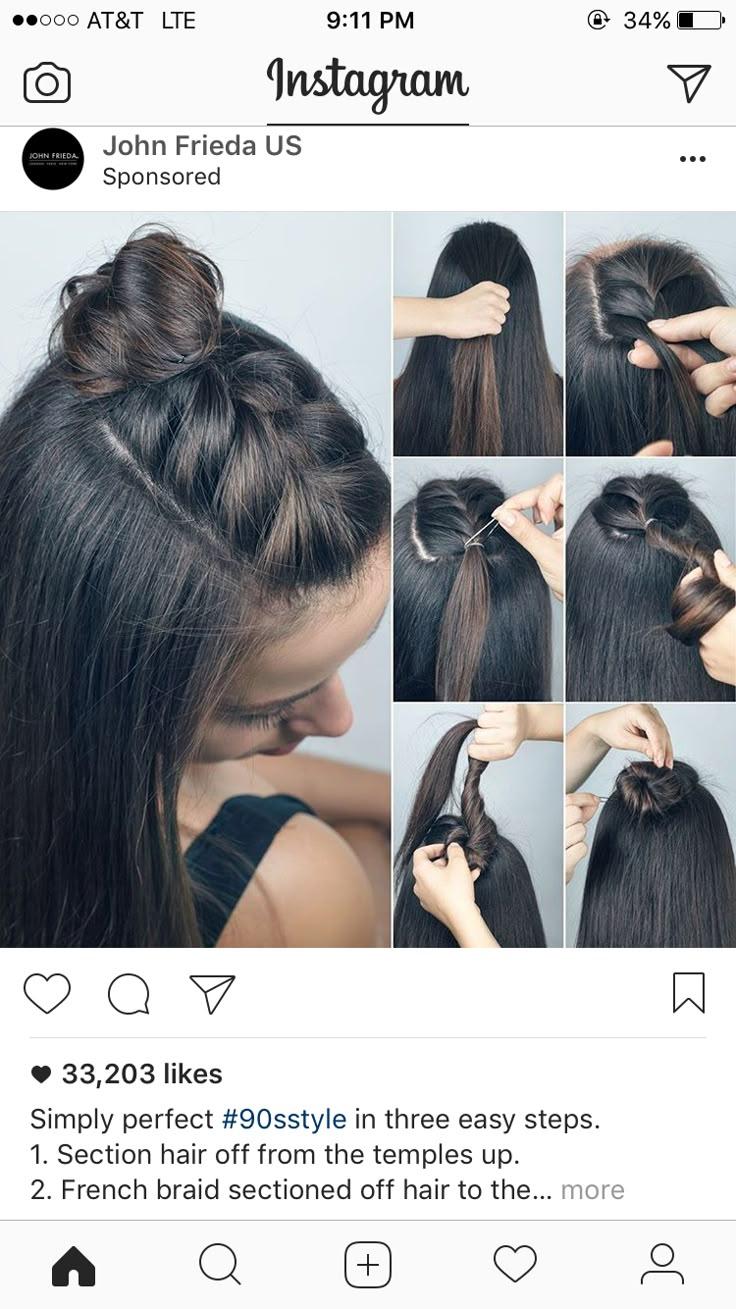Screen dimensions: 736x1309
Task: Open the post's three-dot options menu
Action: 692,159
